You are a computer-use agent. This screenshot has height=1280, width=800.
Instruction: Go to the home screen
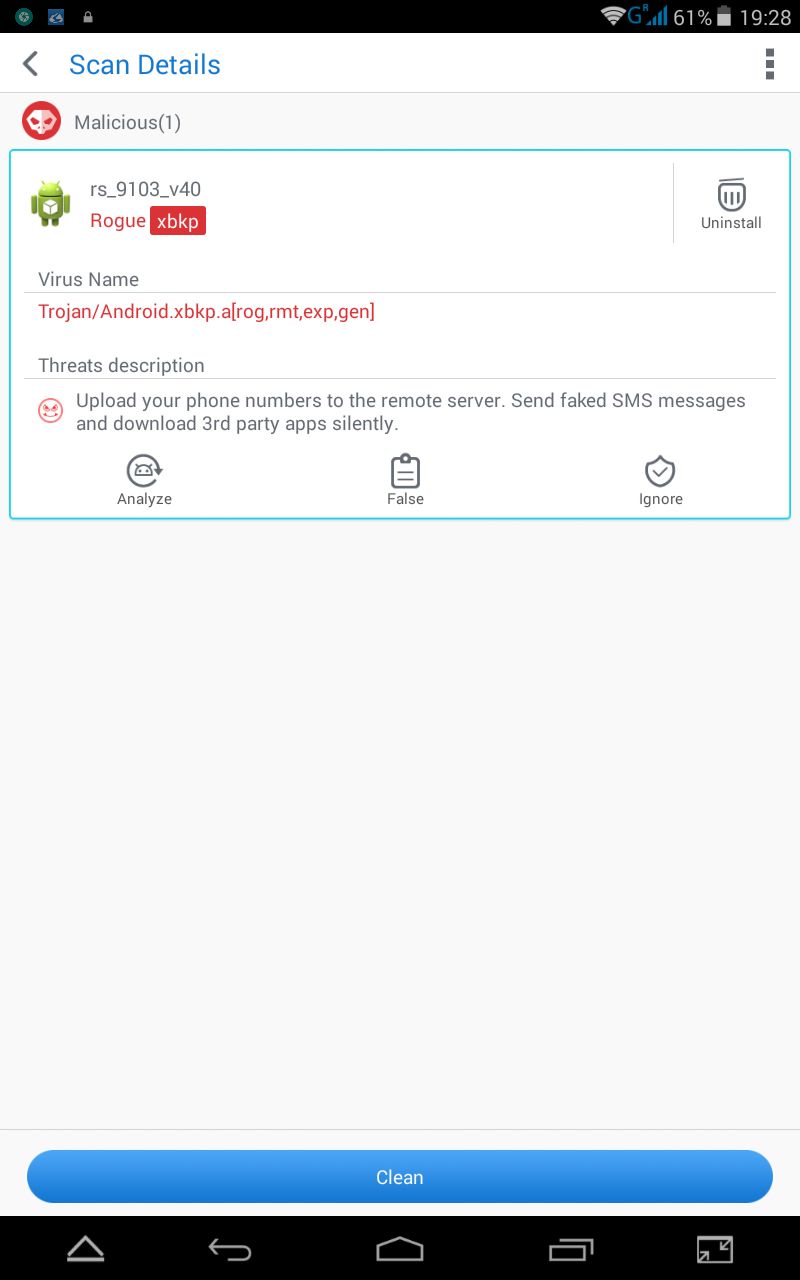[x=400, y=1249]
